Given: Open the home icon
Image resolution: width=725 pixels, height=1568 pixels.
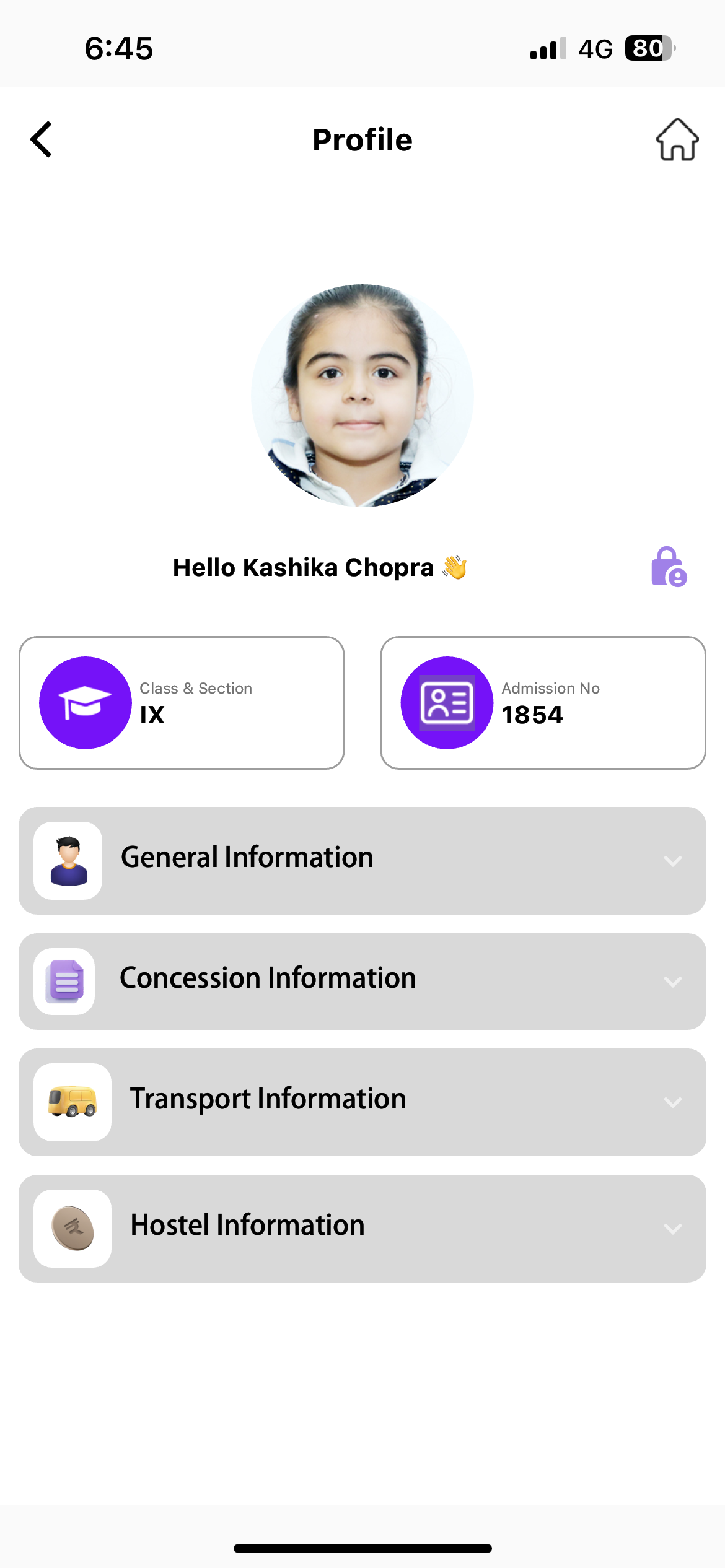Looking at the screenshot, I should 677,139.
